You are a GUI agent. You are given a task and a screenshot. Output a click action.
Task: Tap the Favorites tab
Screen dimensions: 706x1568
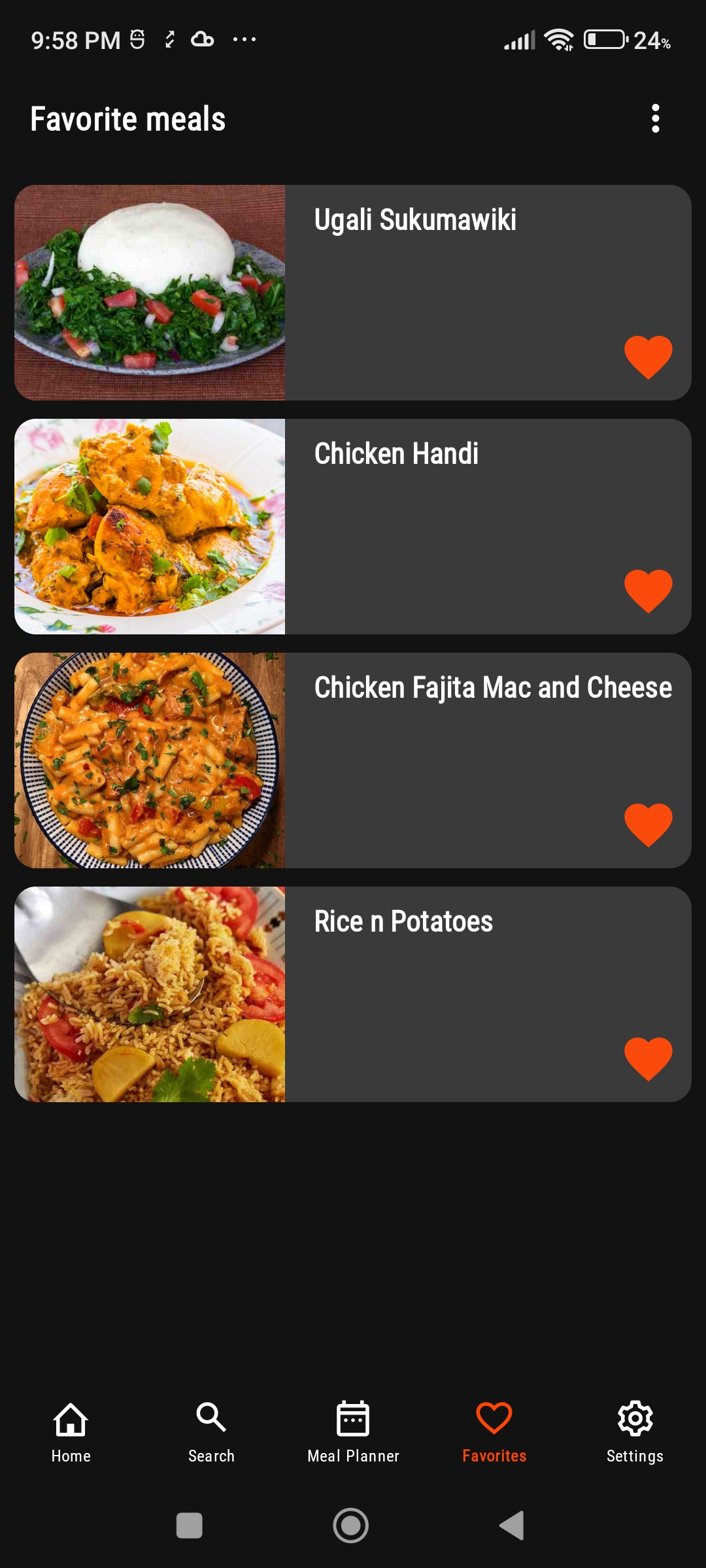pos(494,1432)
